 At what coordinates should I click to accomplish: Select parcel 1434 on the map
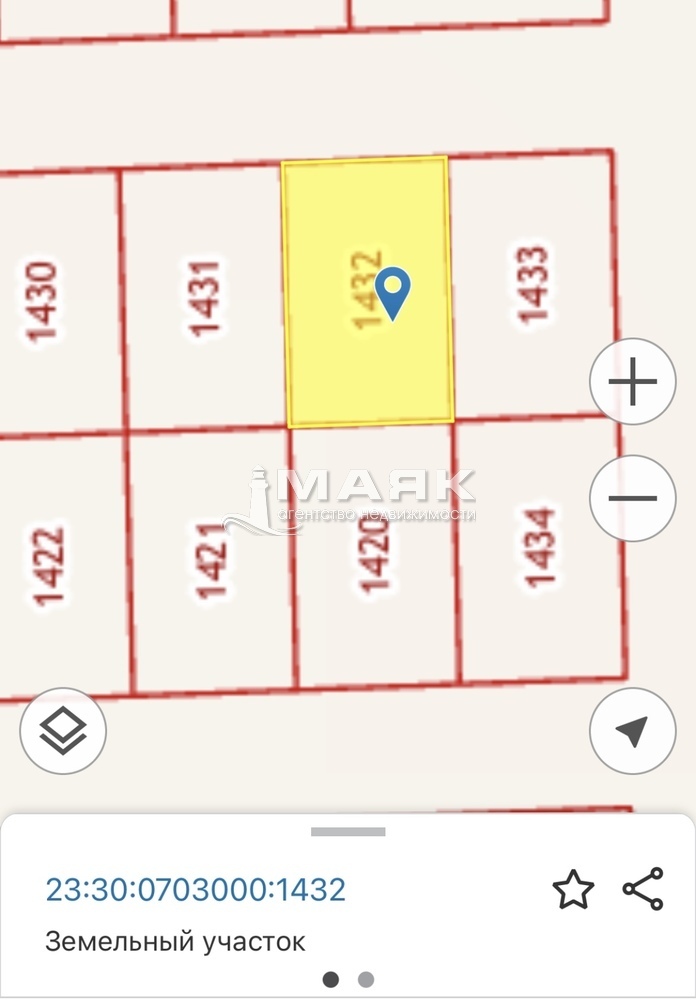coord(538,548)
